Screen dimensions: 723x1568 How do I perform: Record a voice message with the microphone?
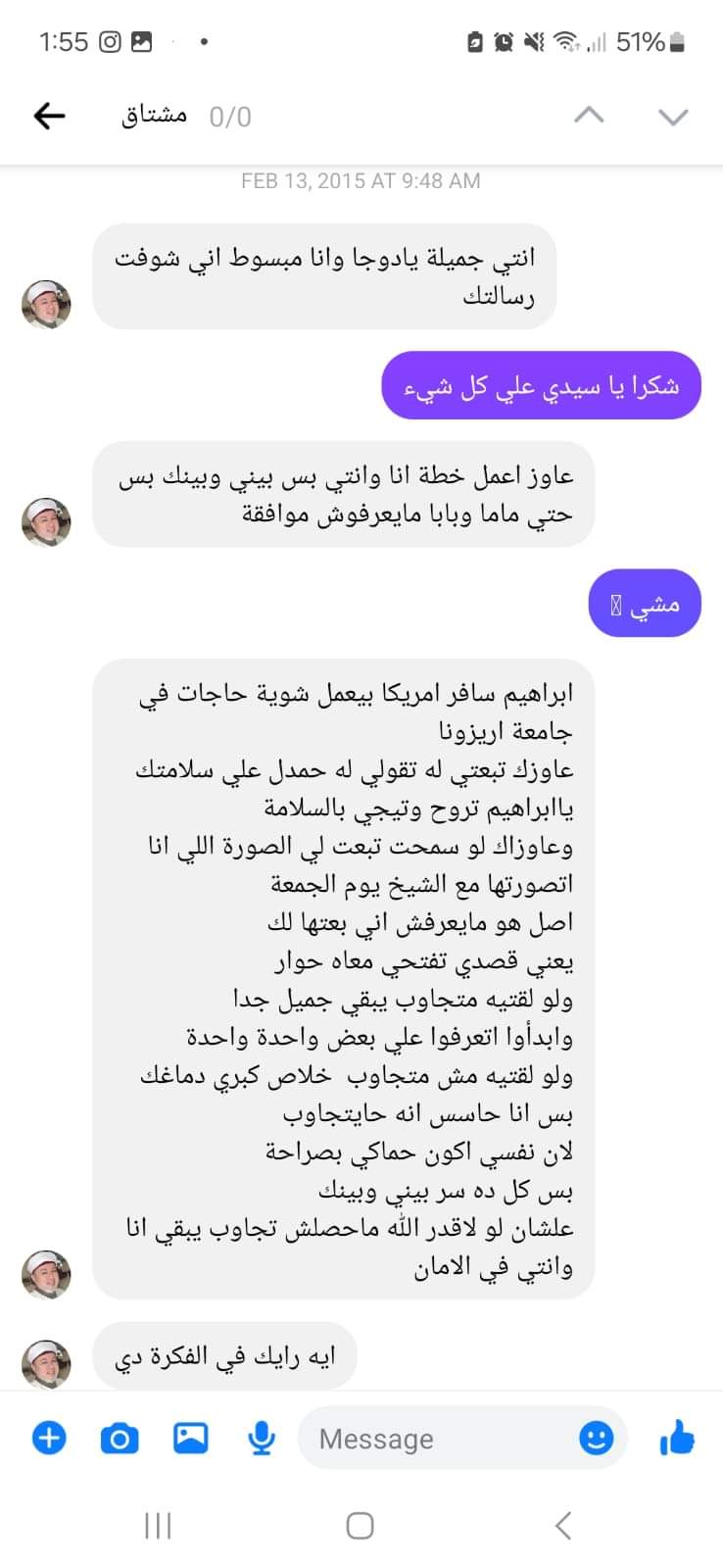[x=260, y=1438]
